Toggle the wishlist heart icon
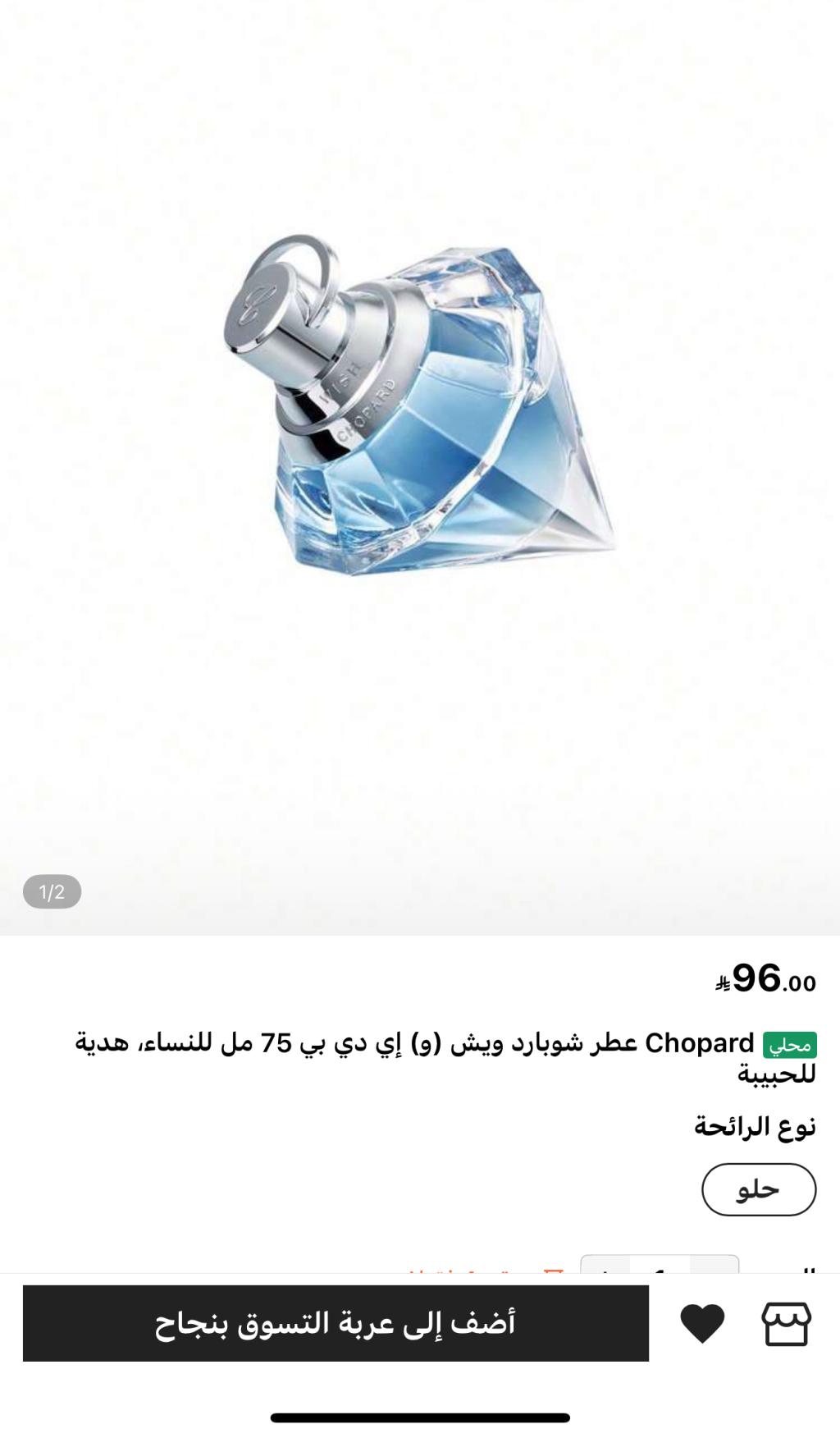Viewport: 840px width, 1438px height. 702,1323
